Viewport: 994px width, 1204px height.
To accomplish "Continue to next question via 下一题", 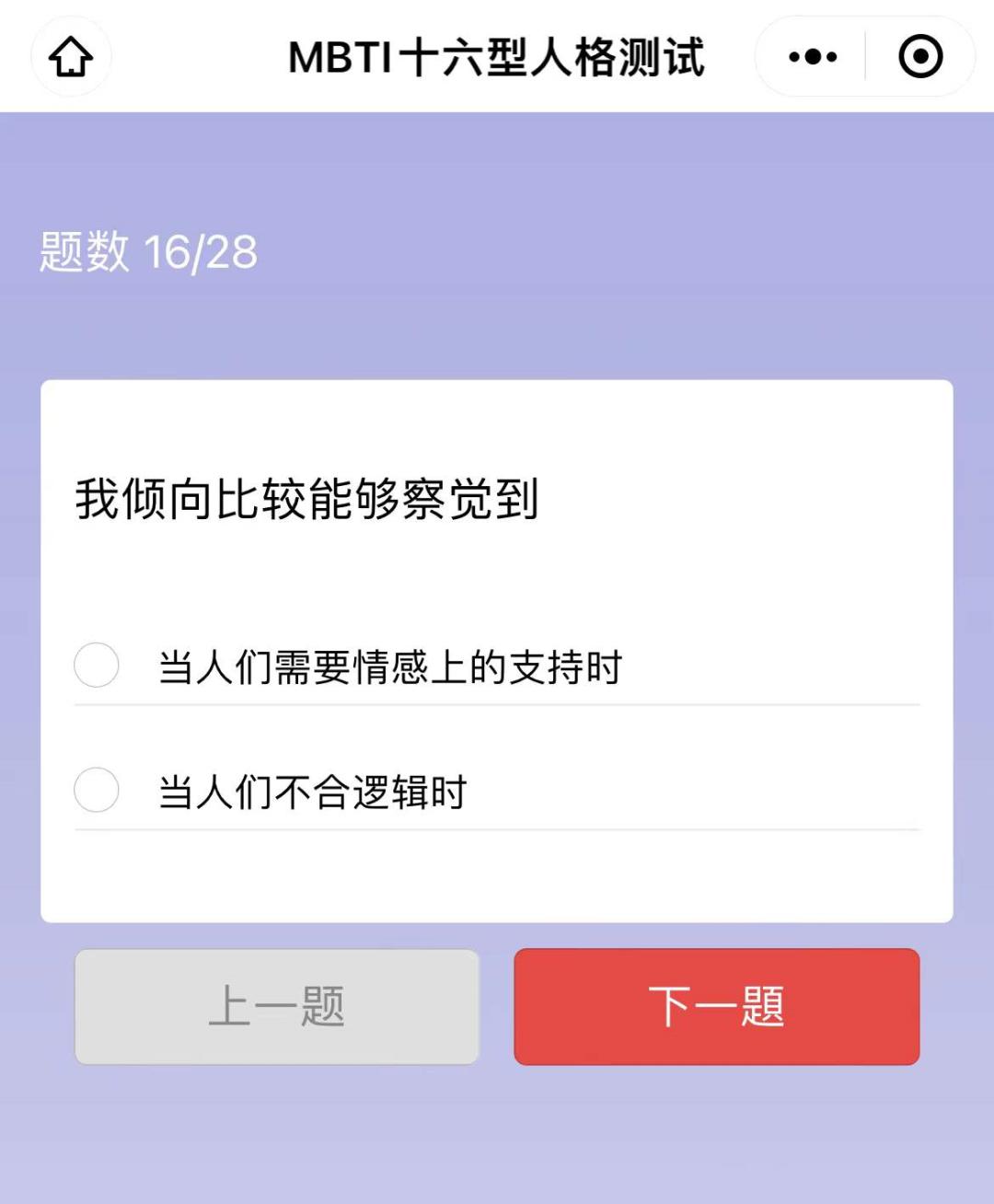I will point(716,1006).
